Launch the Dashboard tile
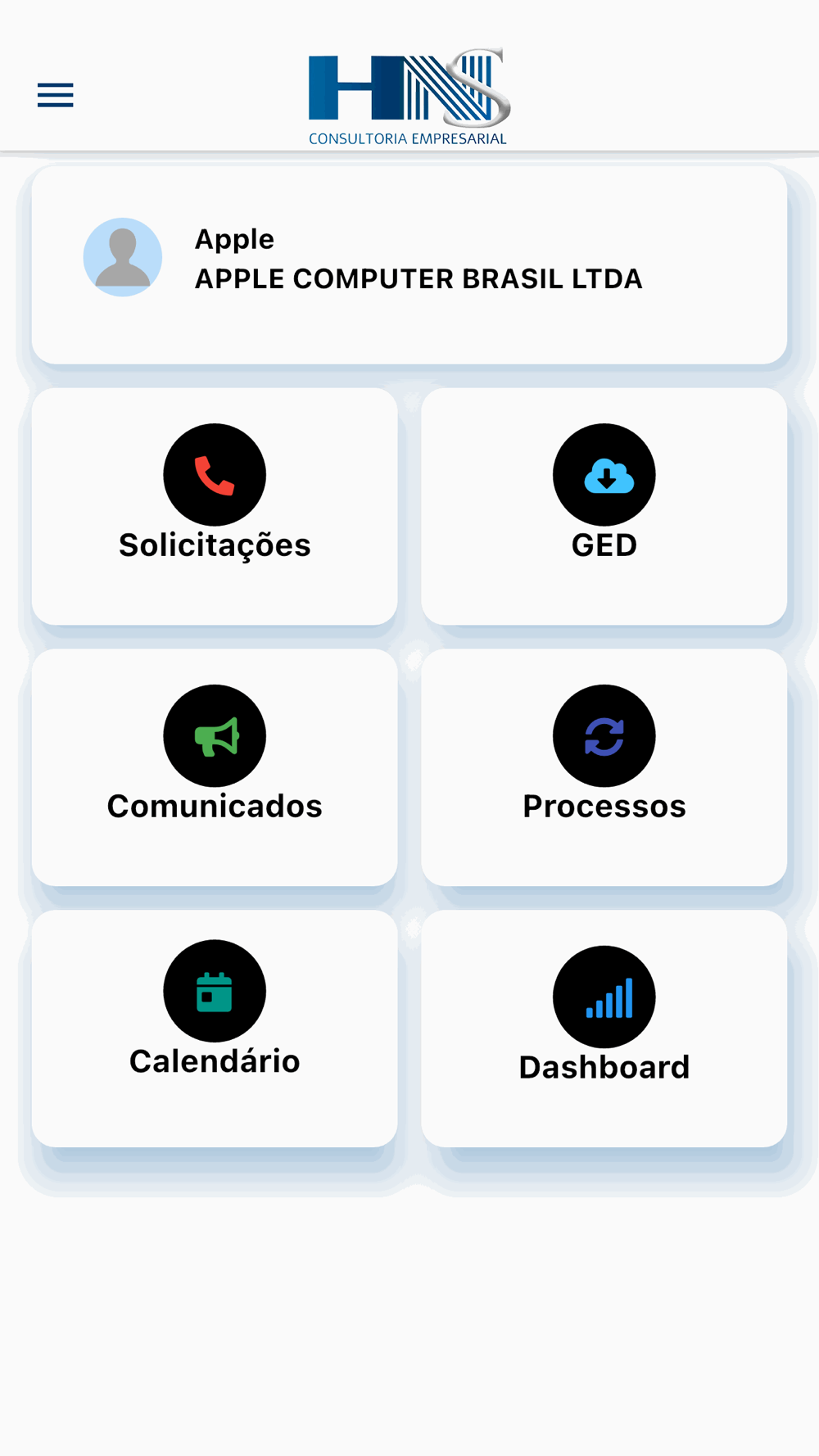The width and height of the screenshot is (819, 1456). click(x=604, y=1029)
